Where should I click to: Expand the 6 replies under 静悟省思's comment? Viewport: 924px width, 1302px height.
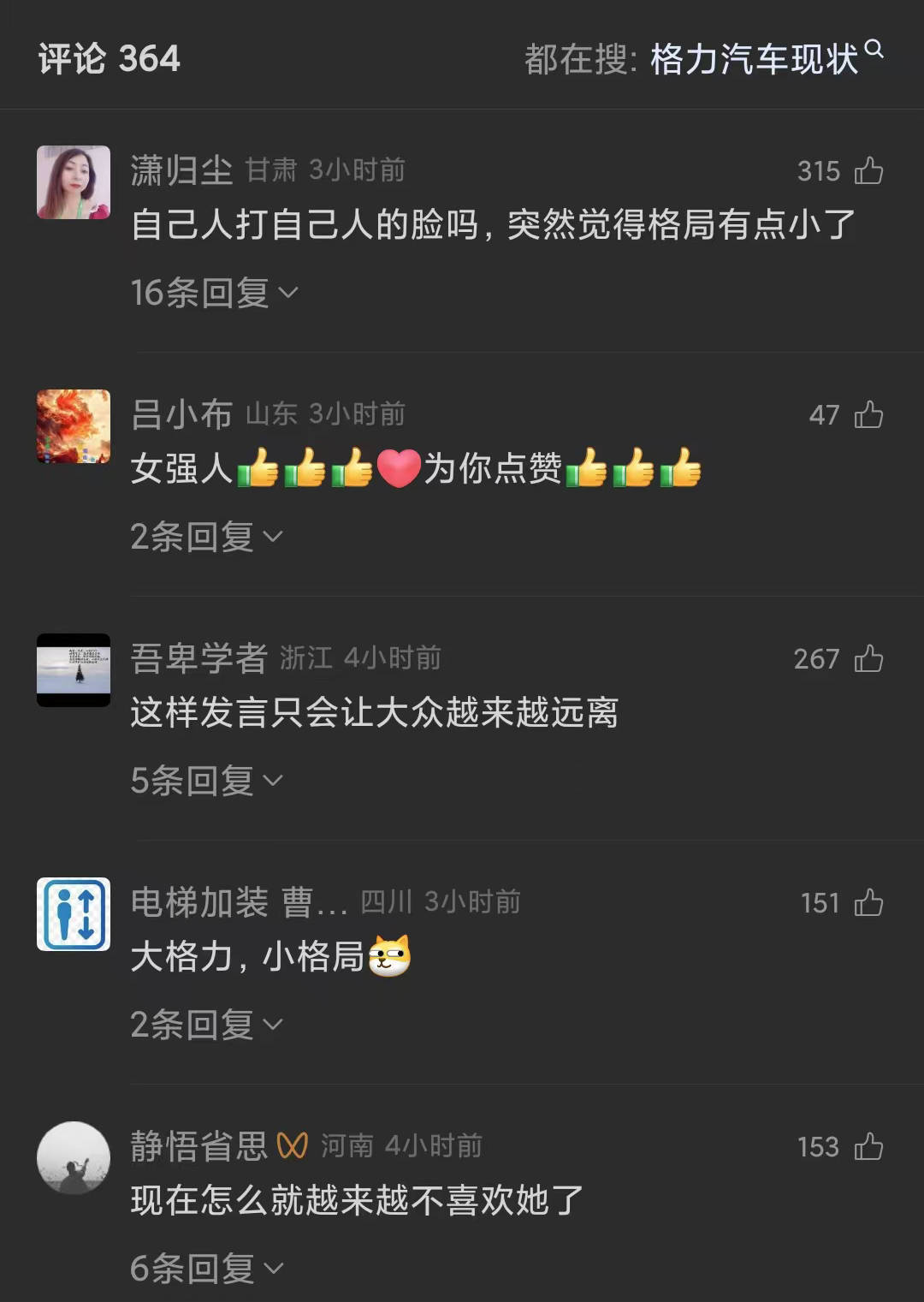click(x=205, y=1269)
